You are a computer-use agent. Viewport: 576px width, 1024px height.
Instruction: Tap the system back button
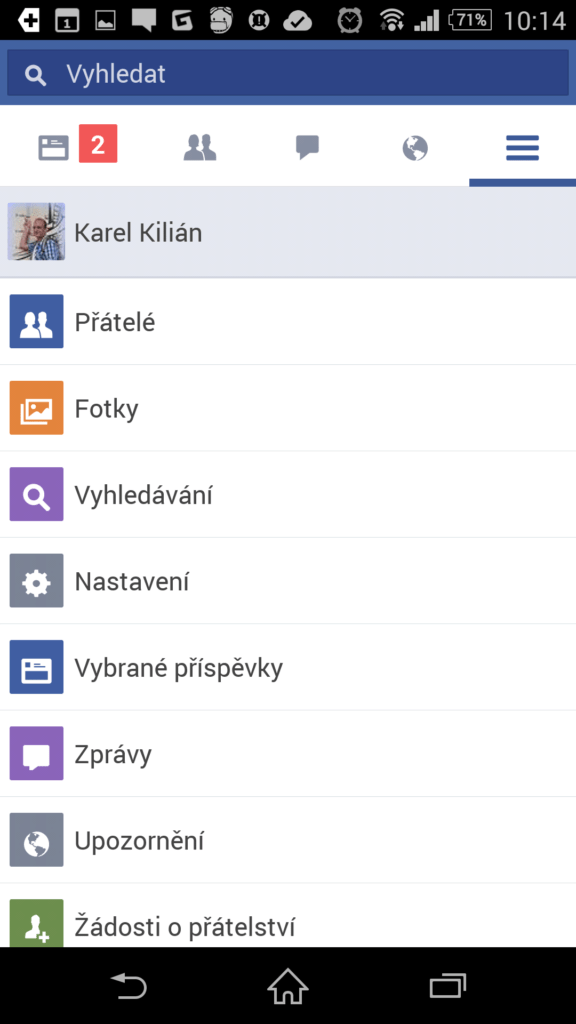129,985
